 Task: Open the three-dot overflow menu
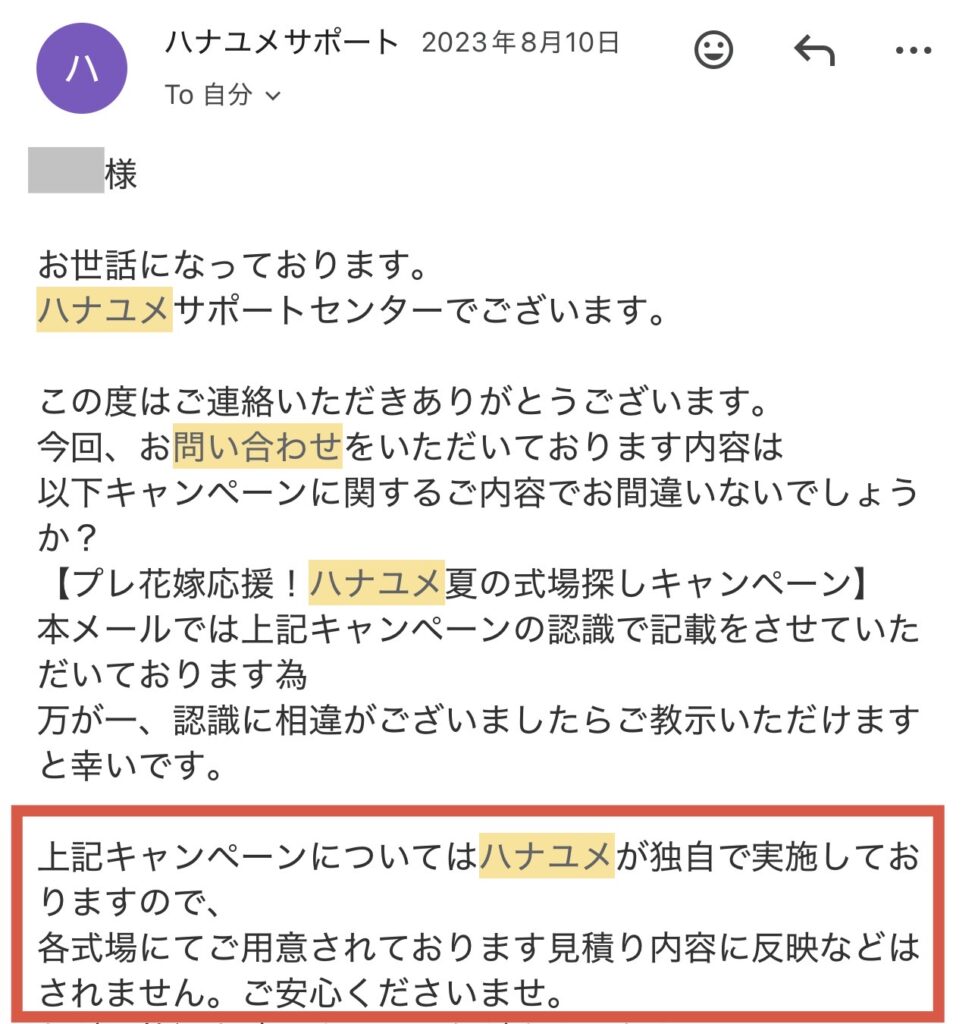pos(913,51)
